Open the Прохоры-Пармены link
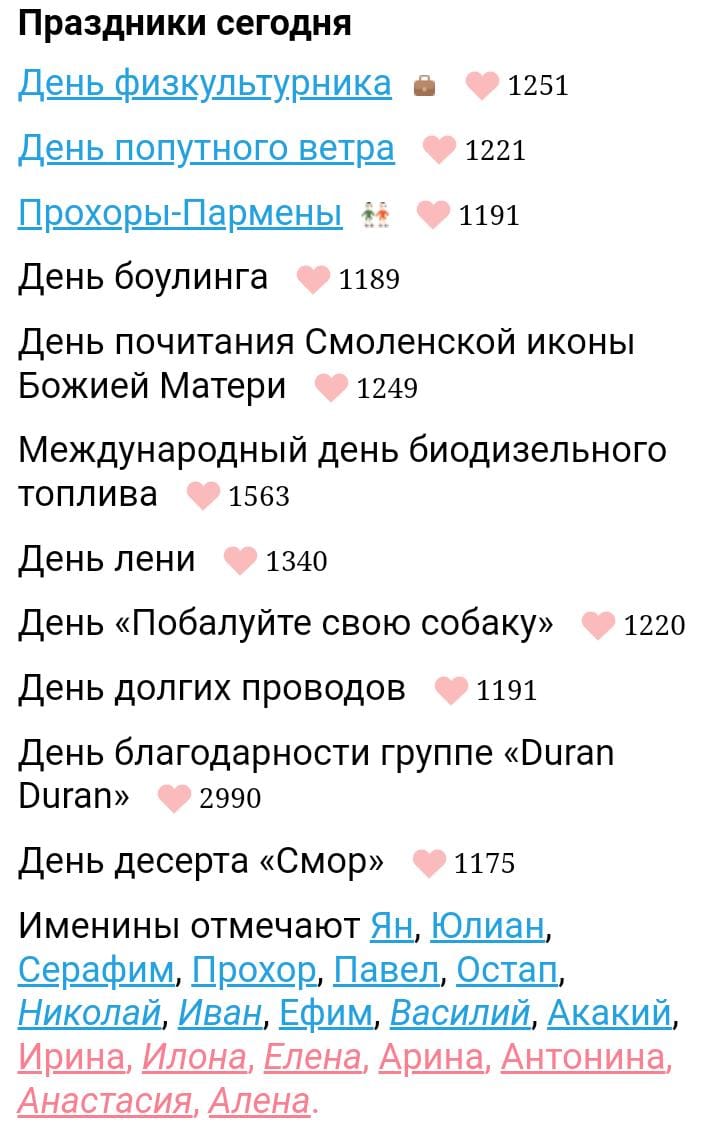Viewport: 720px width, 1141px height. click(180, 213)
